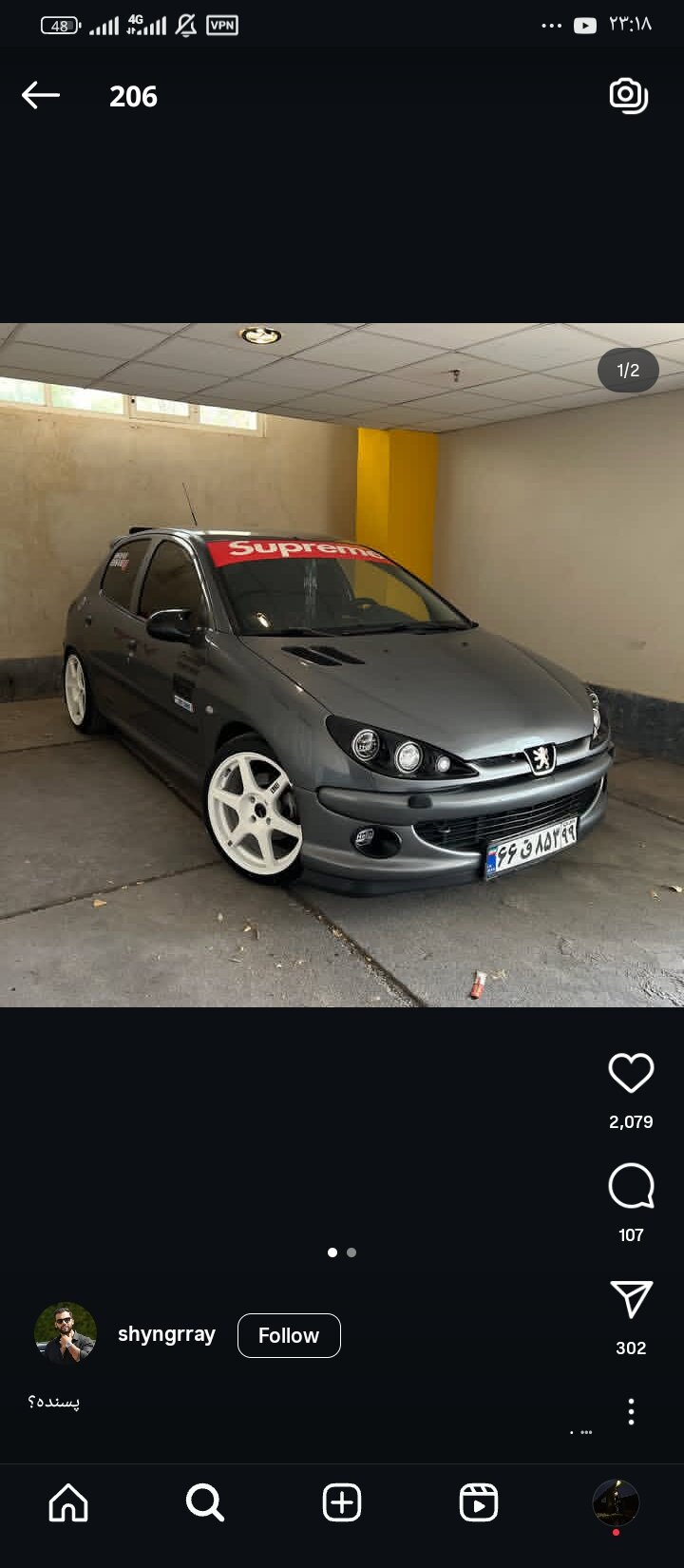684x1568 pixels.
Task: Switch to the Search tab
Action: point(205,1503)
